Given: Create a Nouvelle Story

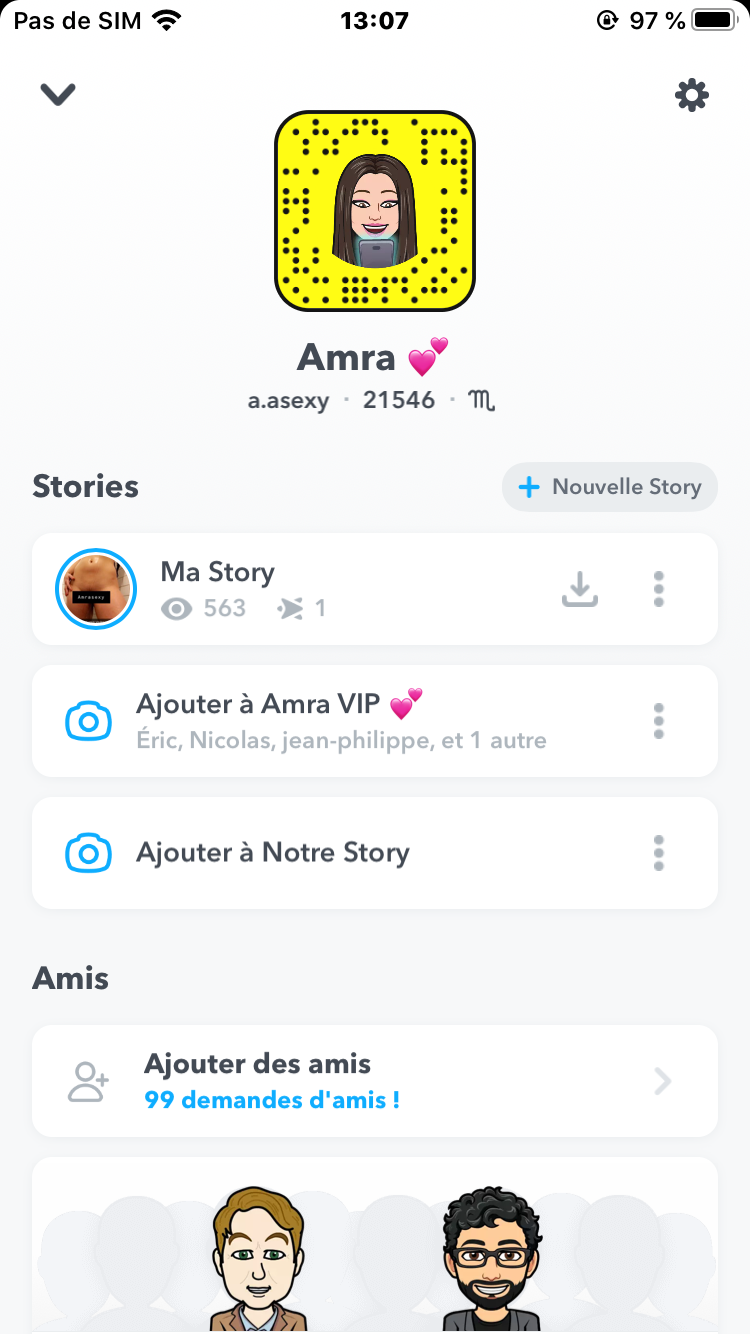Looking at the screenshot, I should pyautogui.click(x=610, y=487).
